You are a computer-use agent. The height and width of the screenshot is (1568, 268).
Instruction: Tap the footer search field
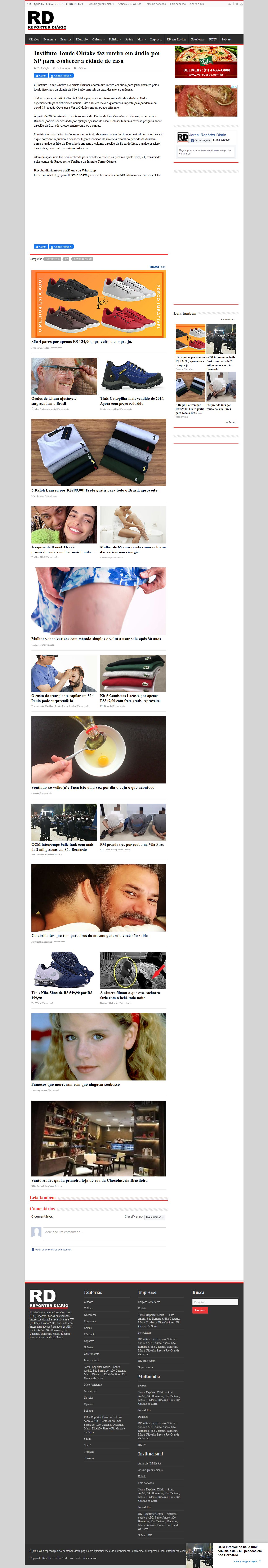(215, 1302)
